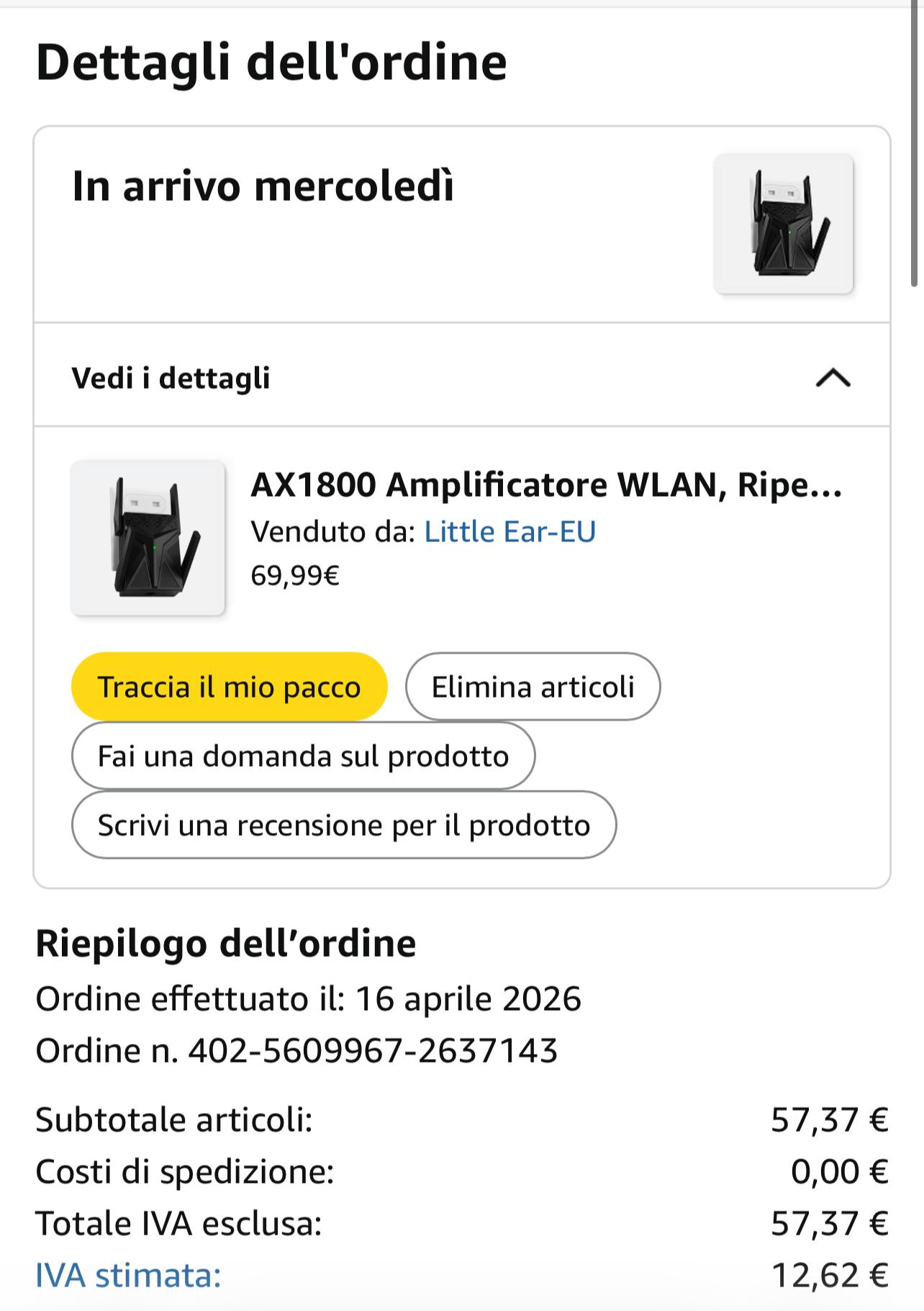Open seller Little Ear-EU page

[x=509, y=531]
